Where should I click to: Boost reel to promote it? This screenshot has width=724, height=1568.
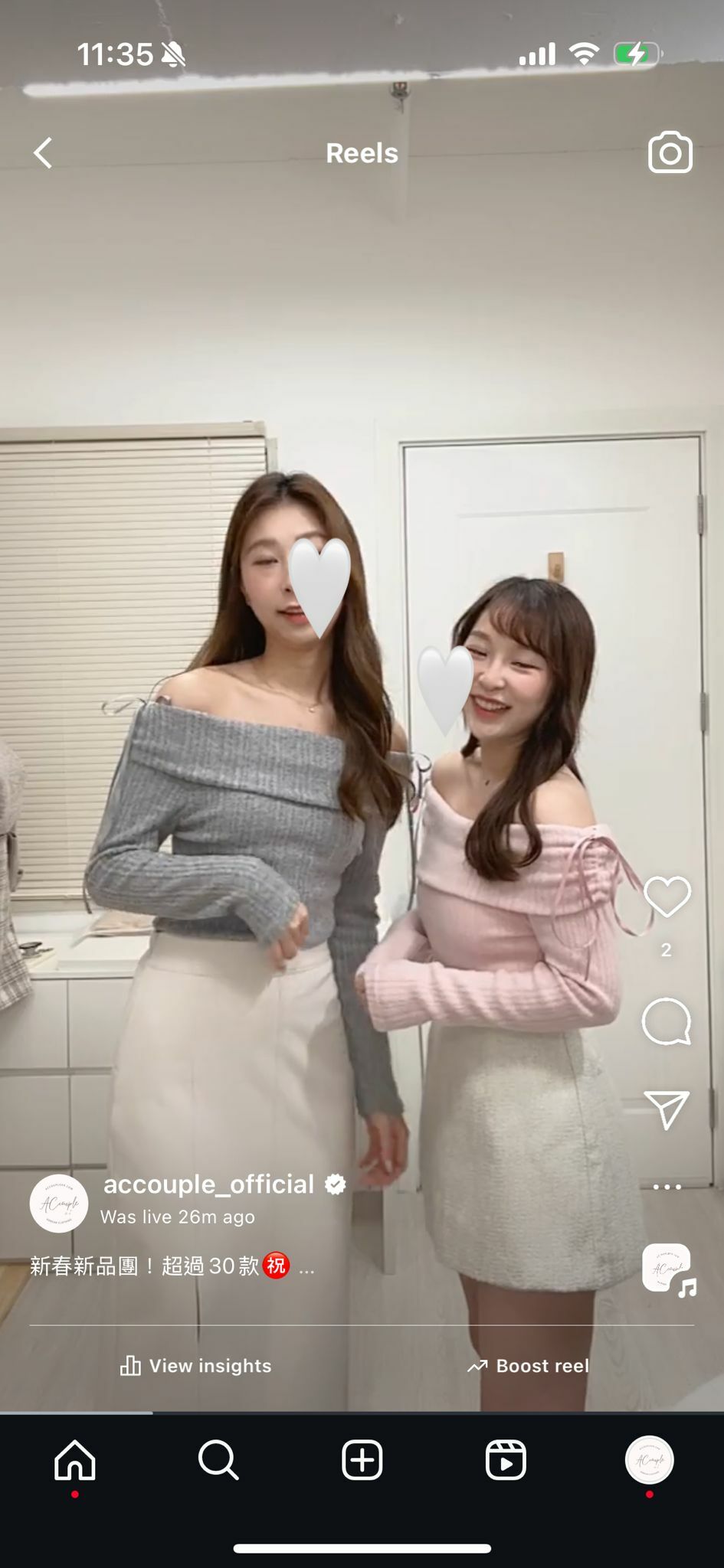[x=529, y=1366]
